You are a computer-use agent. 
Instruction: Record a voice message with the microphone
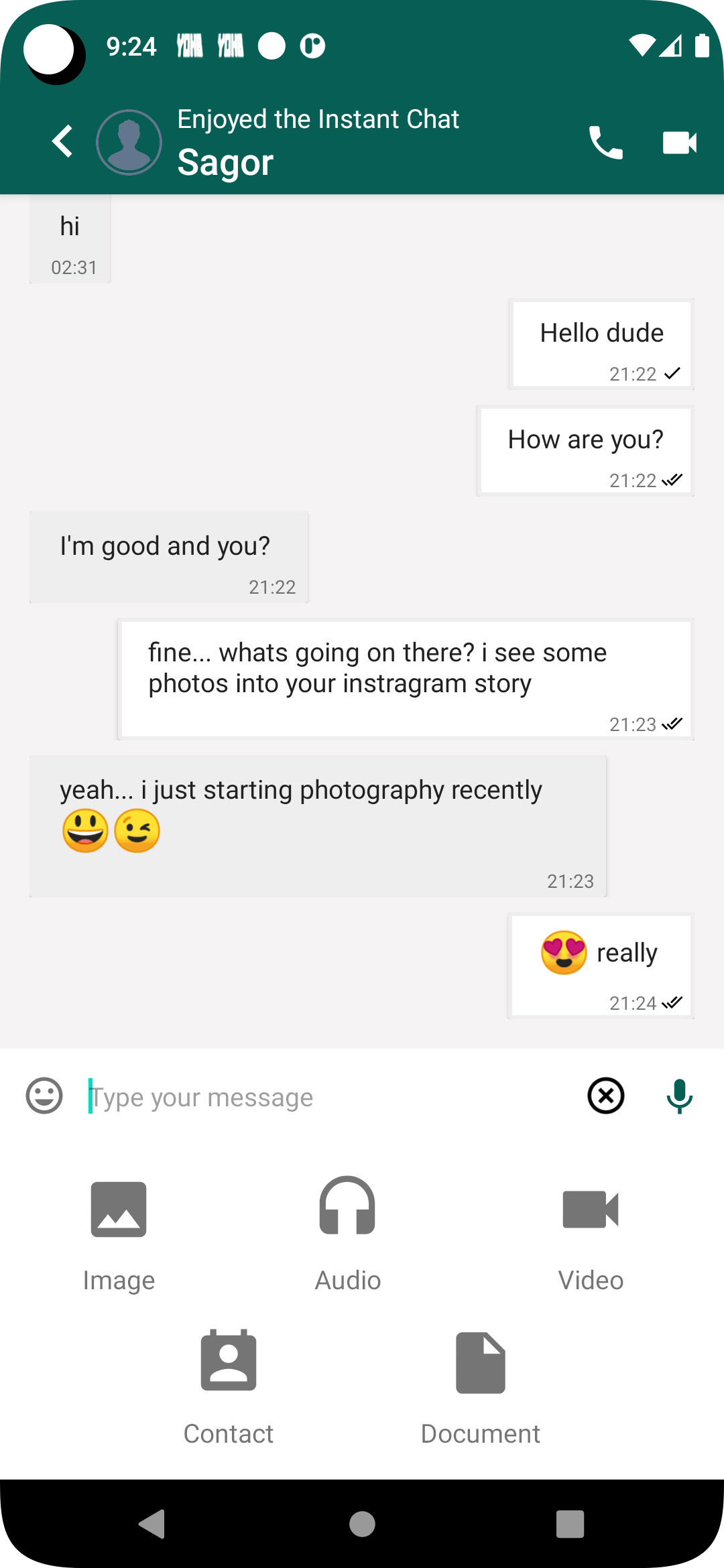click(679, 1096)
